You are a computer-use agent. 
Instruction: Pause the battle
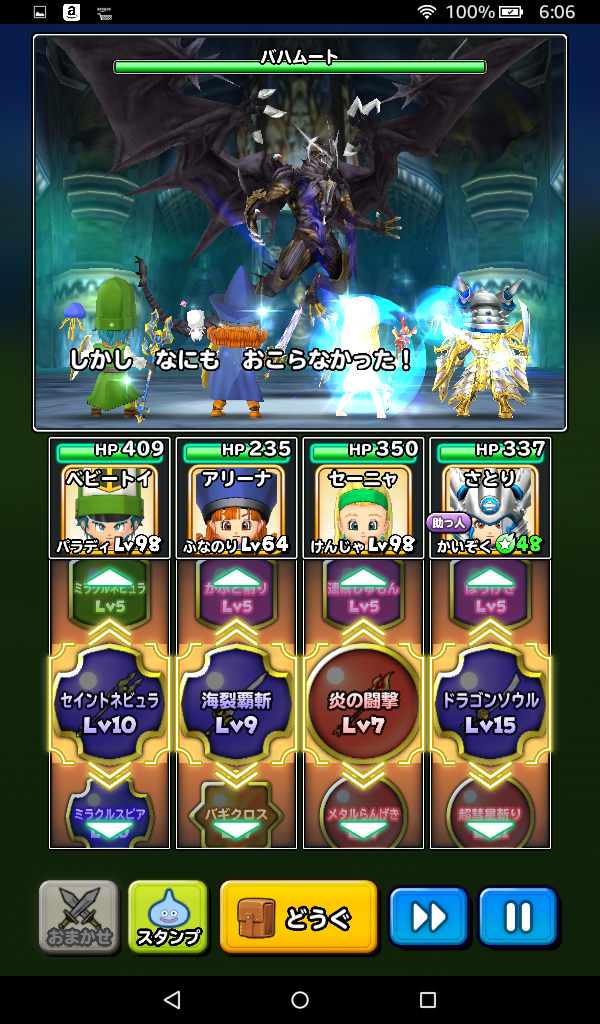tap(517, 916)
